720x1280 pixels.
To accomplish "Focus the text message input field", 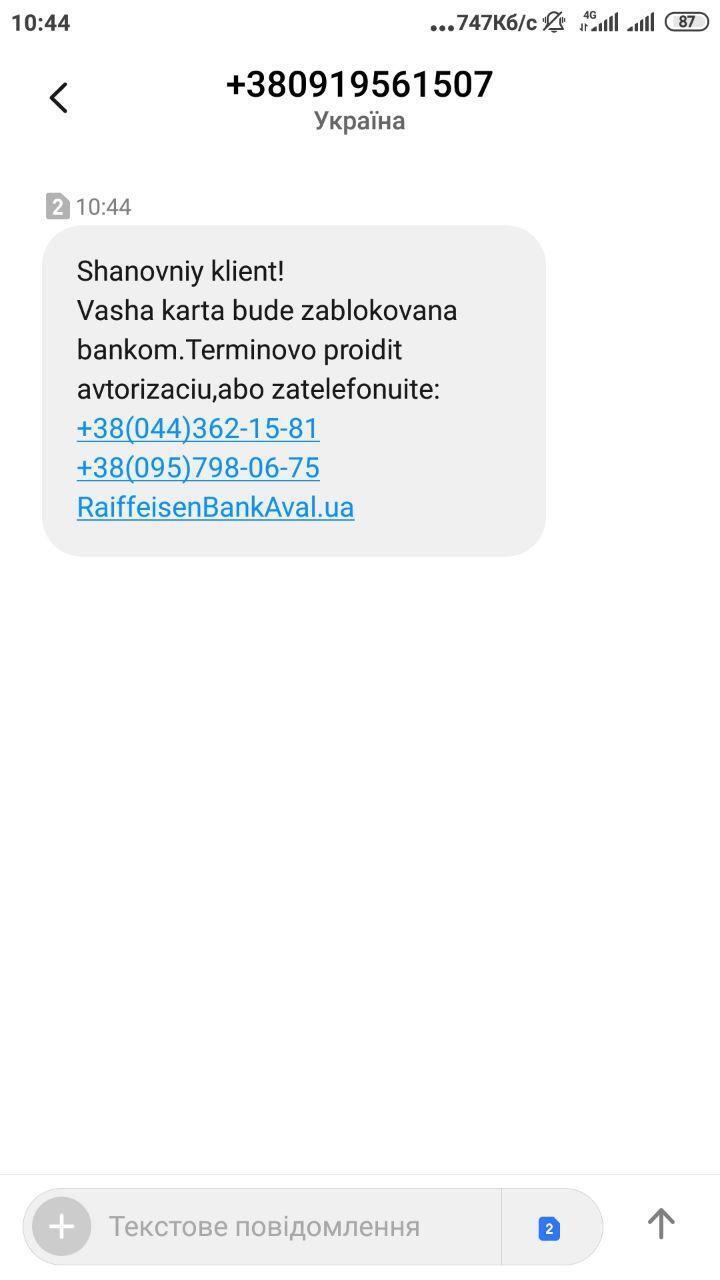I will click(x=290, y=1226).
